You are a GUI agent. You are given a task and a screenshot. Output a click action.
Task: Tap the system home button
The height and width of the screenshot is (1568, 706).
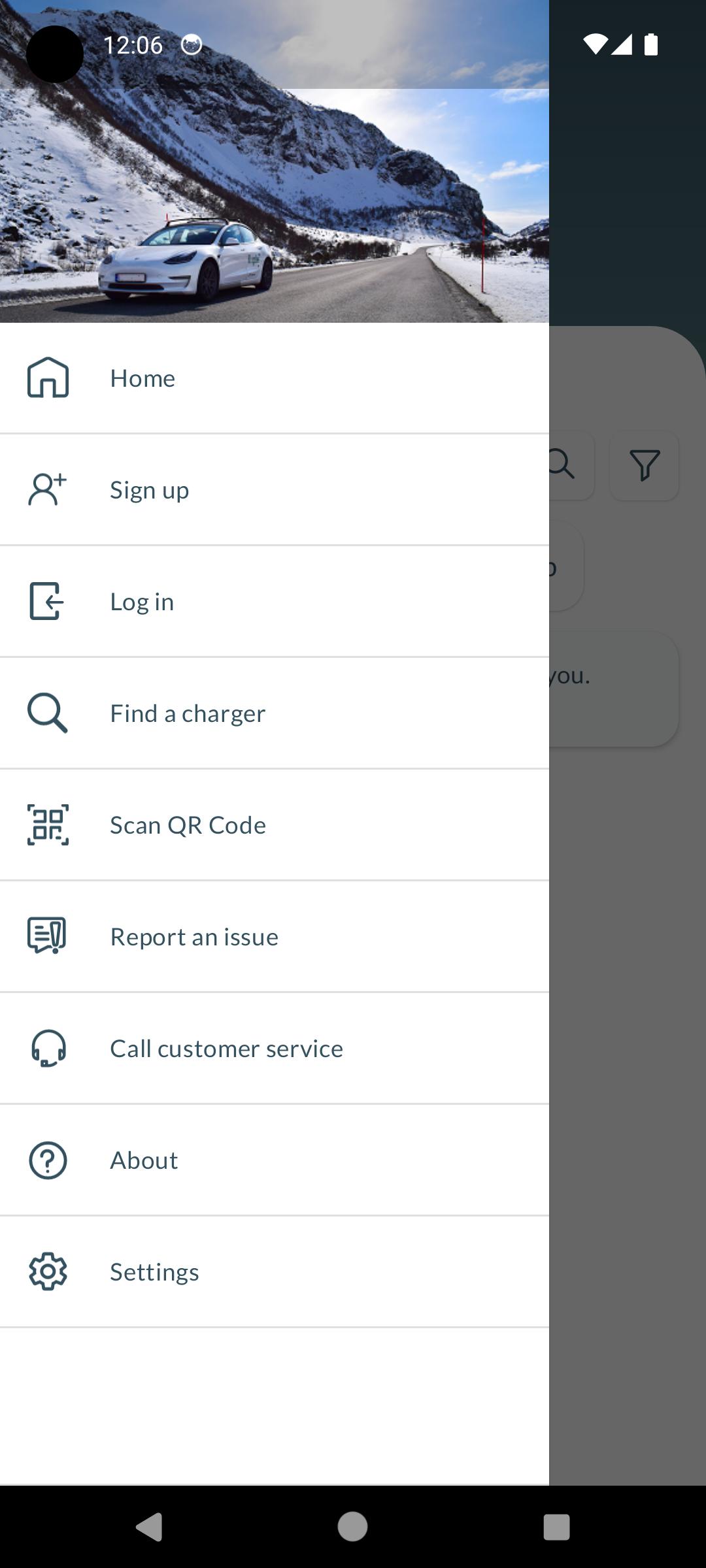tap(352, 1527)
